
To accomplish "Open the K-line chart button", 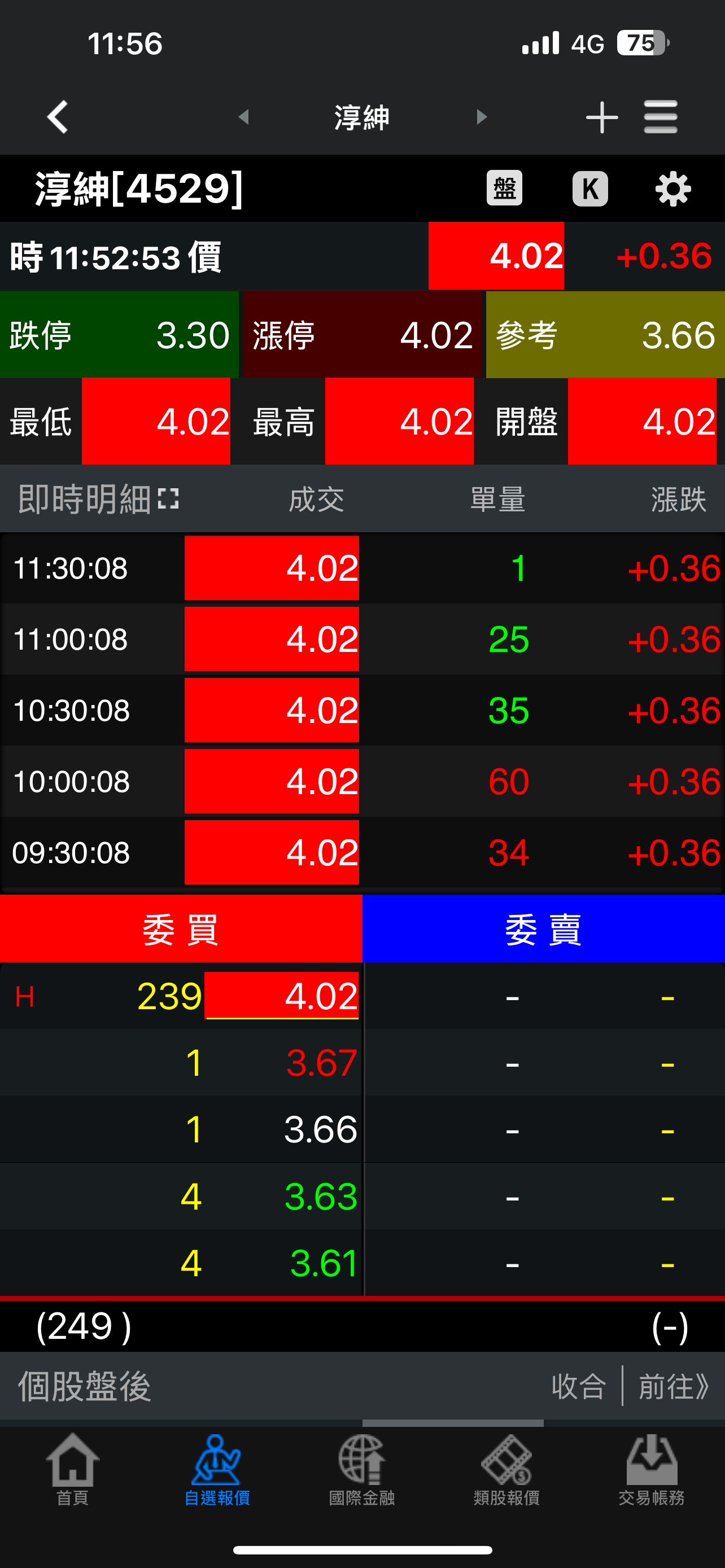I will [590, 189].
